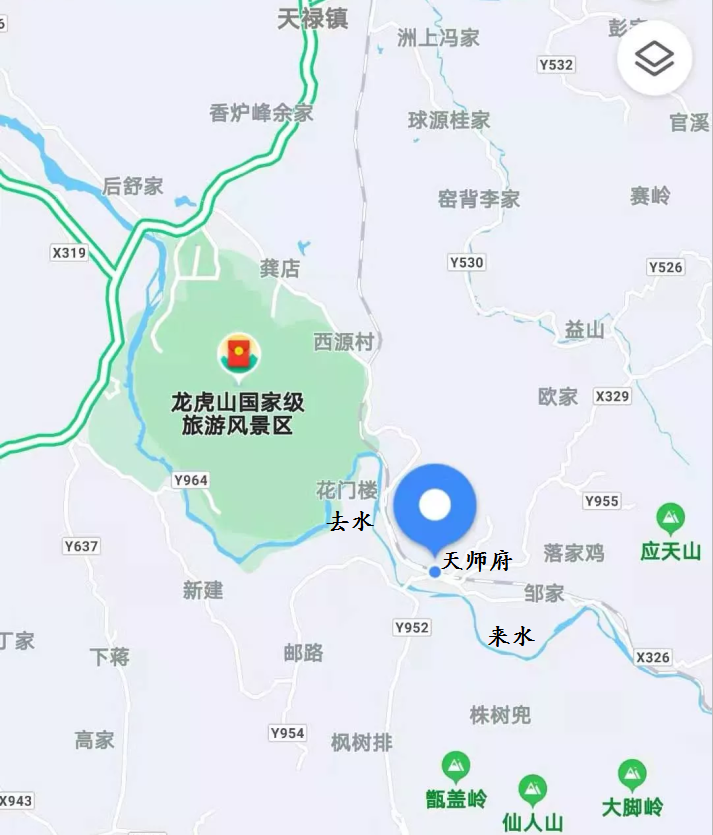Select the 龙虎山国家级旅游风景区 scenic spot marker
Image resolution: width=713 pixels, height=835 pixels.
239,356
